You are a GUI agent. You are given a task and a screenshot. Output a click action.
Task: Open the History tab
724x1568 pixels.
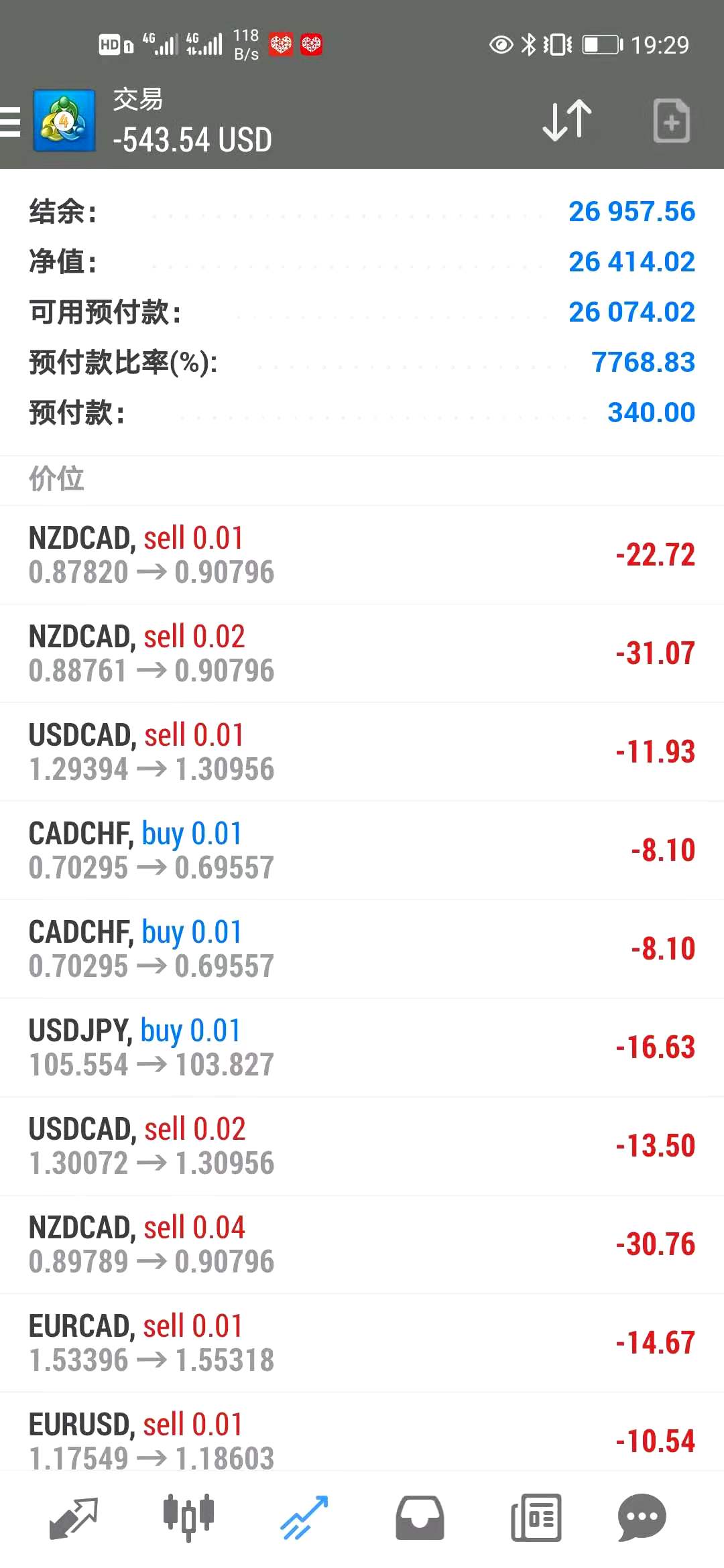point(420,1517)
